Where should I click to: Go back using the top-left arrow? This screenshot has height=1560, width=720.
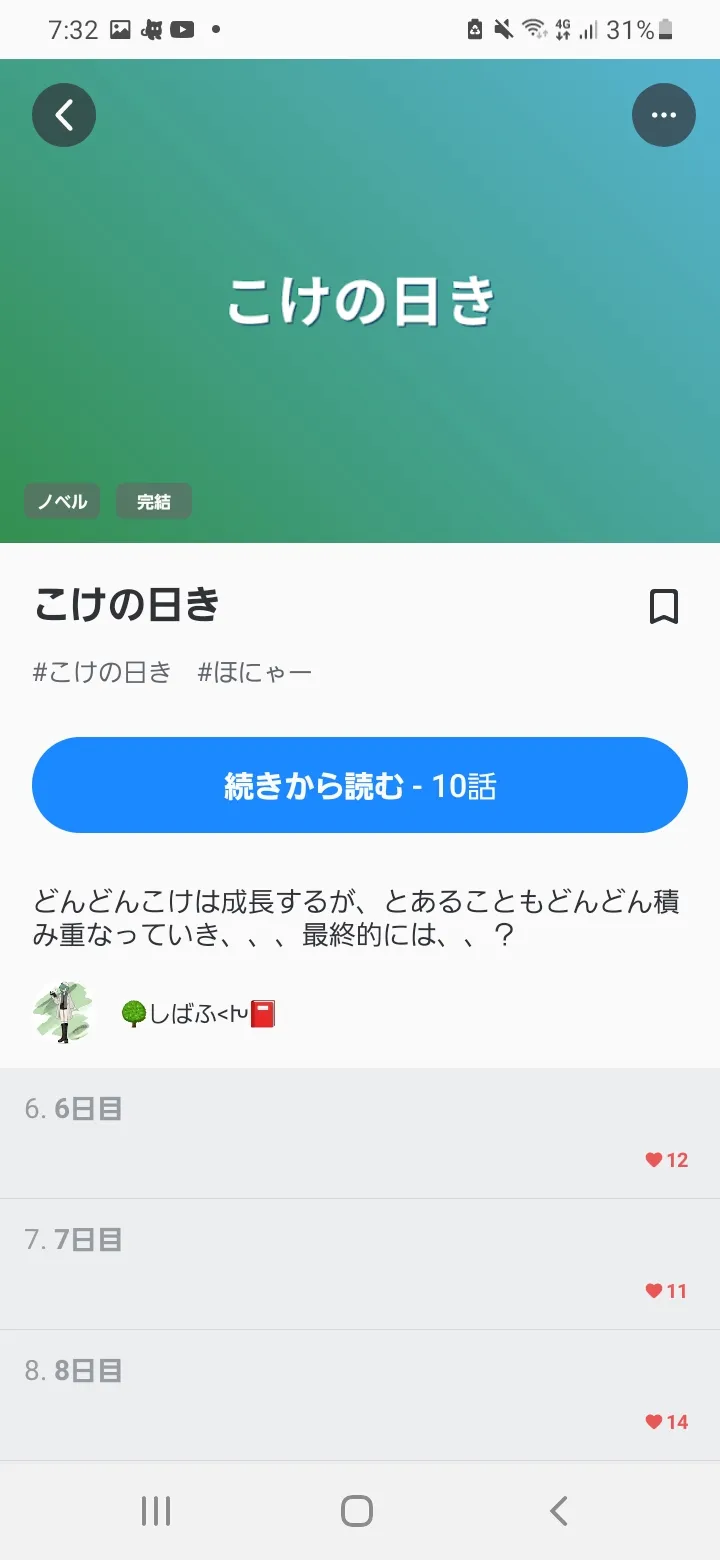[x=64, y=115]
